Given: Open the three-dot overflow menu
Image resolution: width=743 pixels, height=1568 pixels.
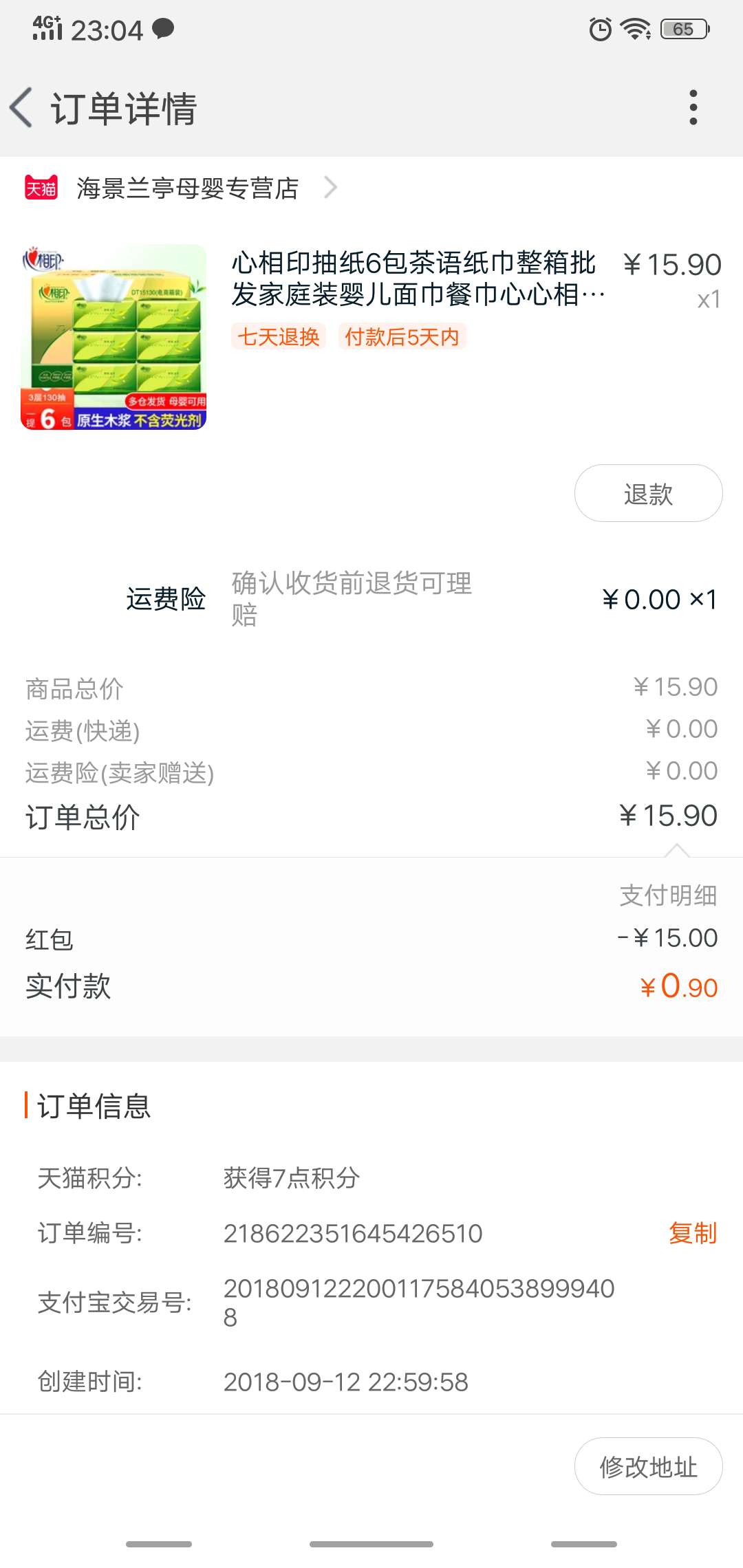Looking at the screenshot, I should point(693,107).
